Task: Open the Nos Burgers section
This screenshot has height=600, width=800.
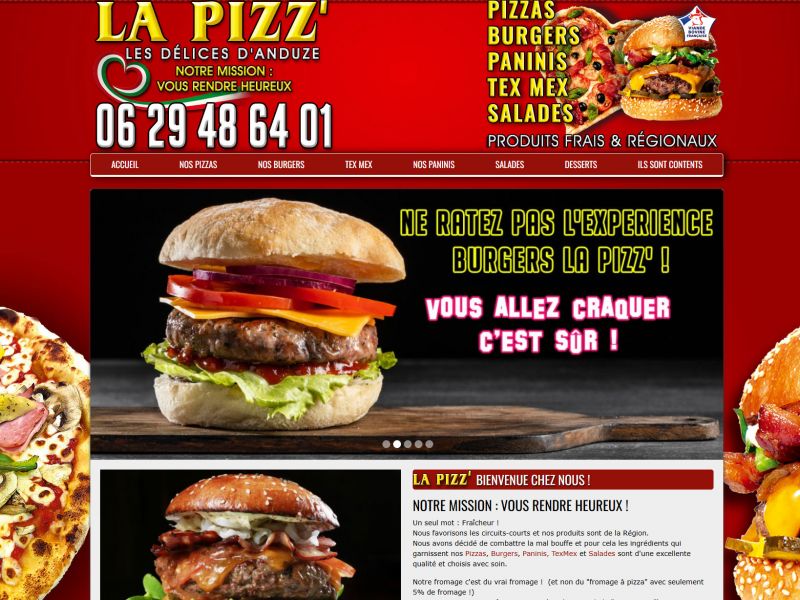Action: click(x=281, y=165)
